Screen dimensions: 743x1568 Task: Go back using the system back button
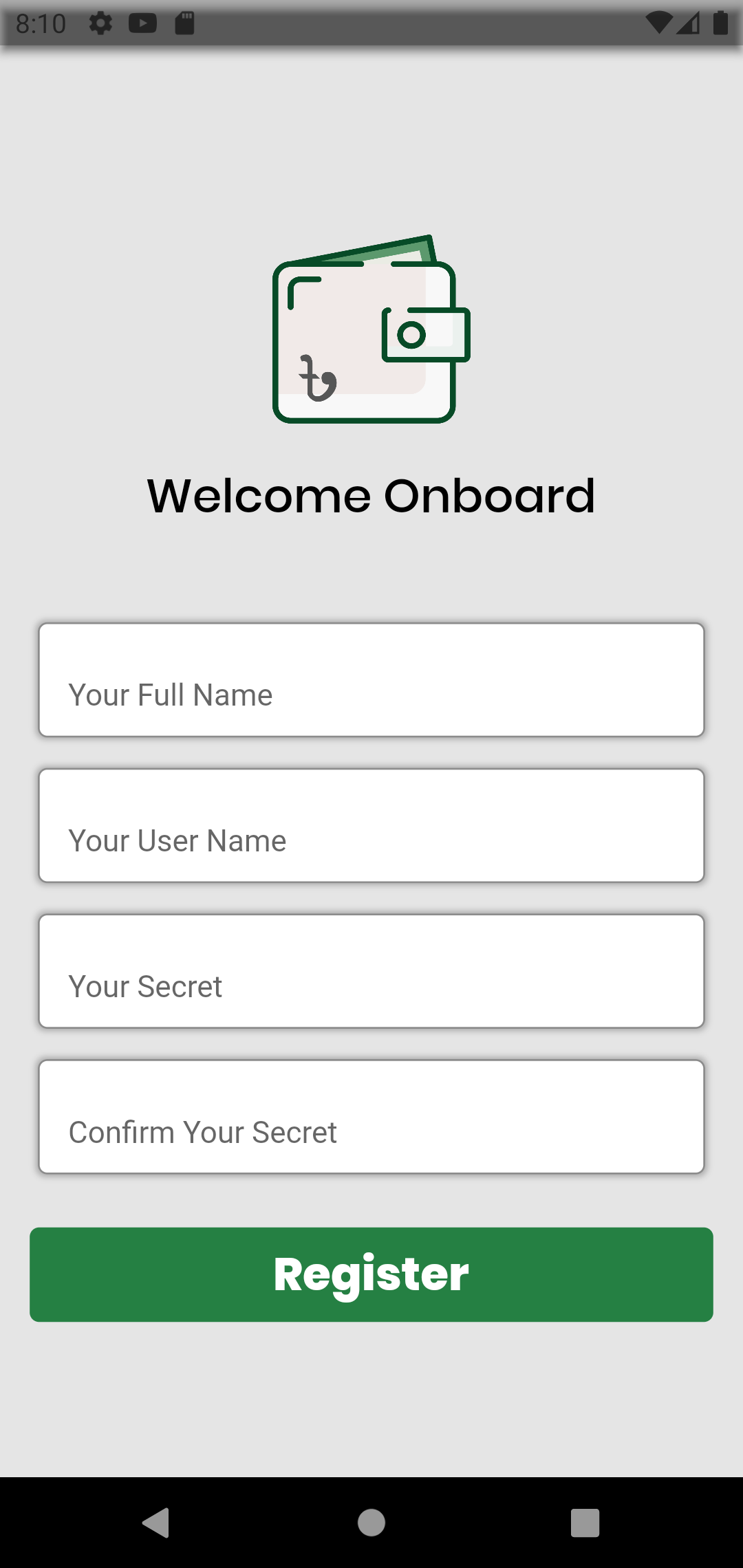point(157,1523)
